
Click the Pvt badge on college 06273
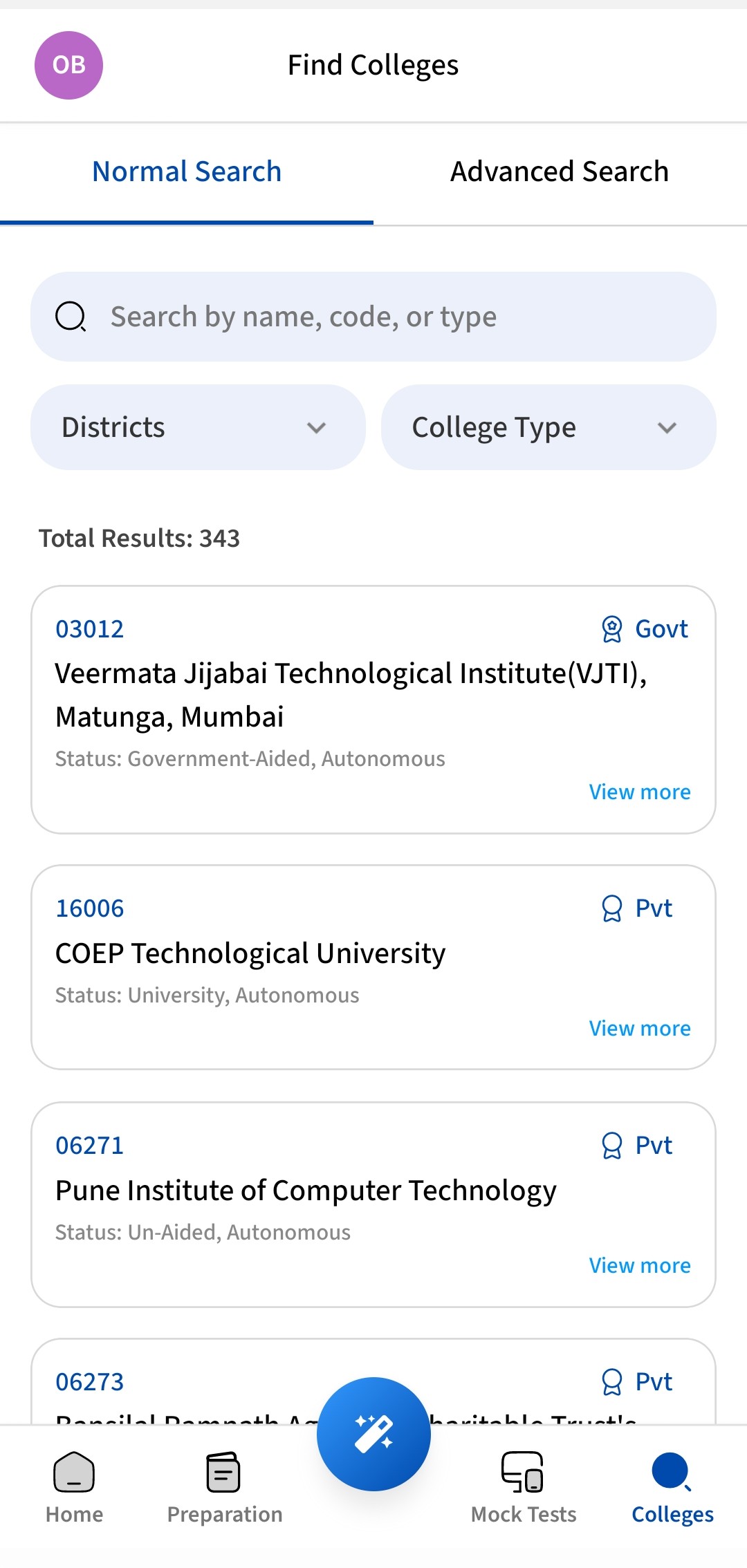636,1381
